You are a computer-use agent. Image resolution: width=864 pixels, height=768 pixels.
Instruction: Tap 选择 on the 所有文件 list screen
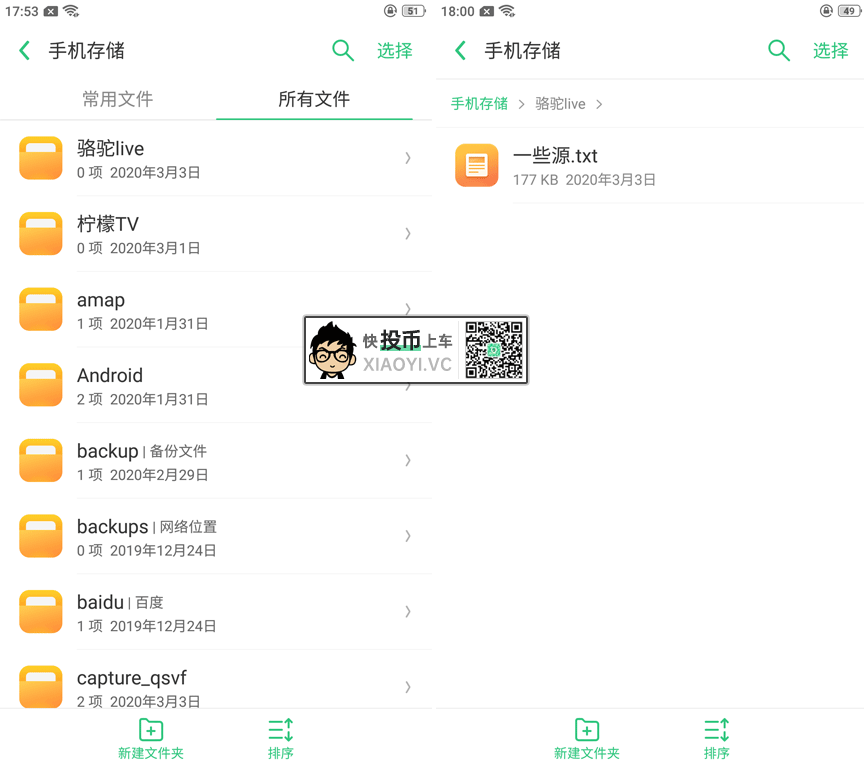(x=394, y=51)
